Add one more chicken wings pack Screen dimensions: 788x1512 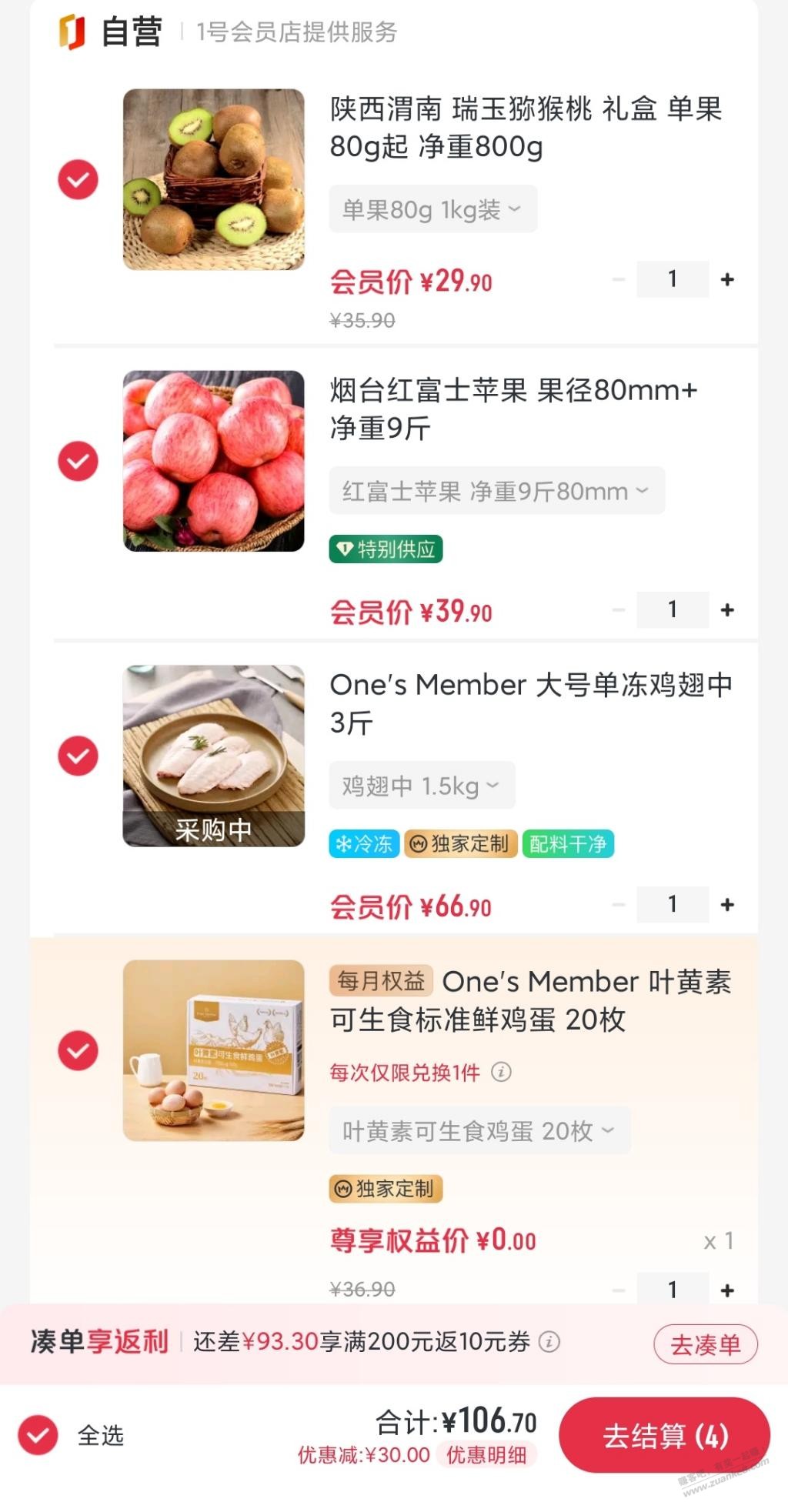click(x=727, y=905)
